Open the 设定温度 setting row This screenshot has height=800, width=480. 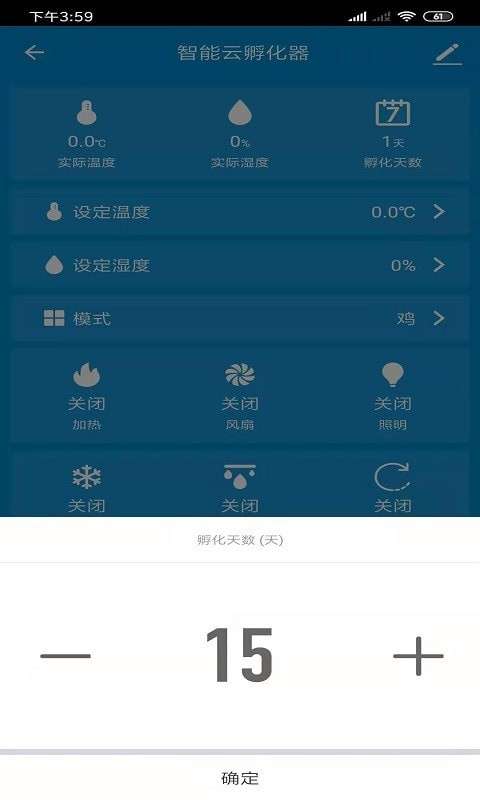tap(240, 212)
